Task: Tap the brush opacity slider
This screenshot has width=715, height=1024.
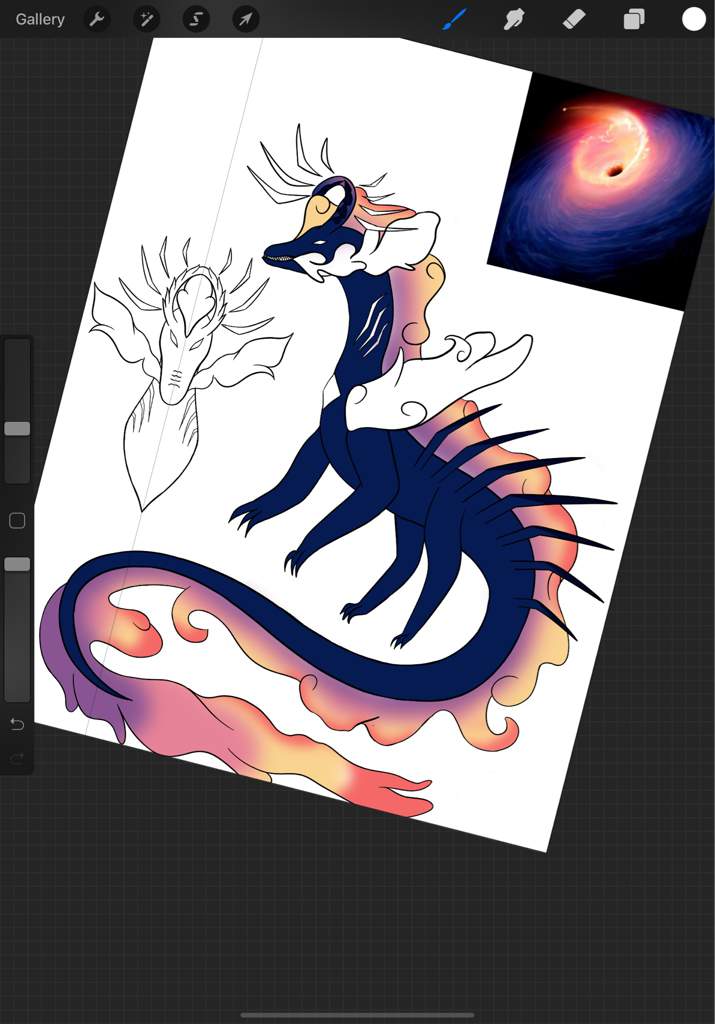Action: tap(17, 564)
